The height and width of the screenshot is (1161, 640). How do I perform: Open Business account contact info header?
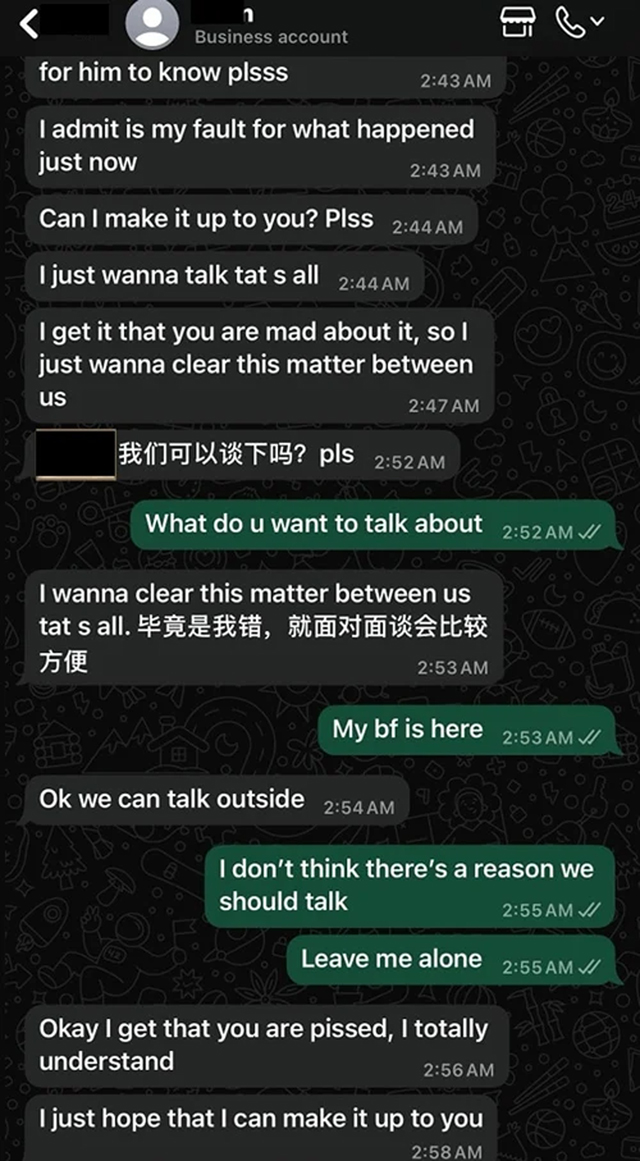point(271,36)
